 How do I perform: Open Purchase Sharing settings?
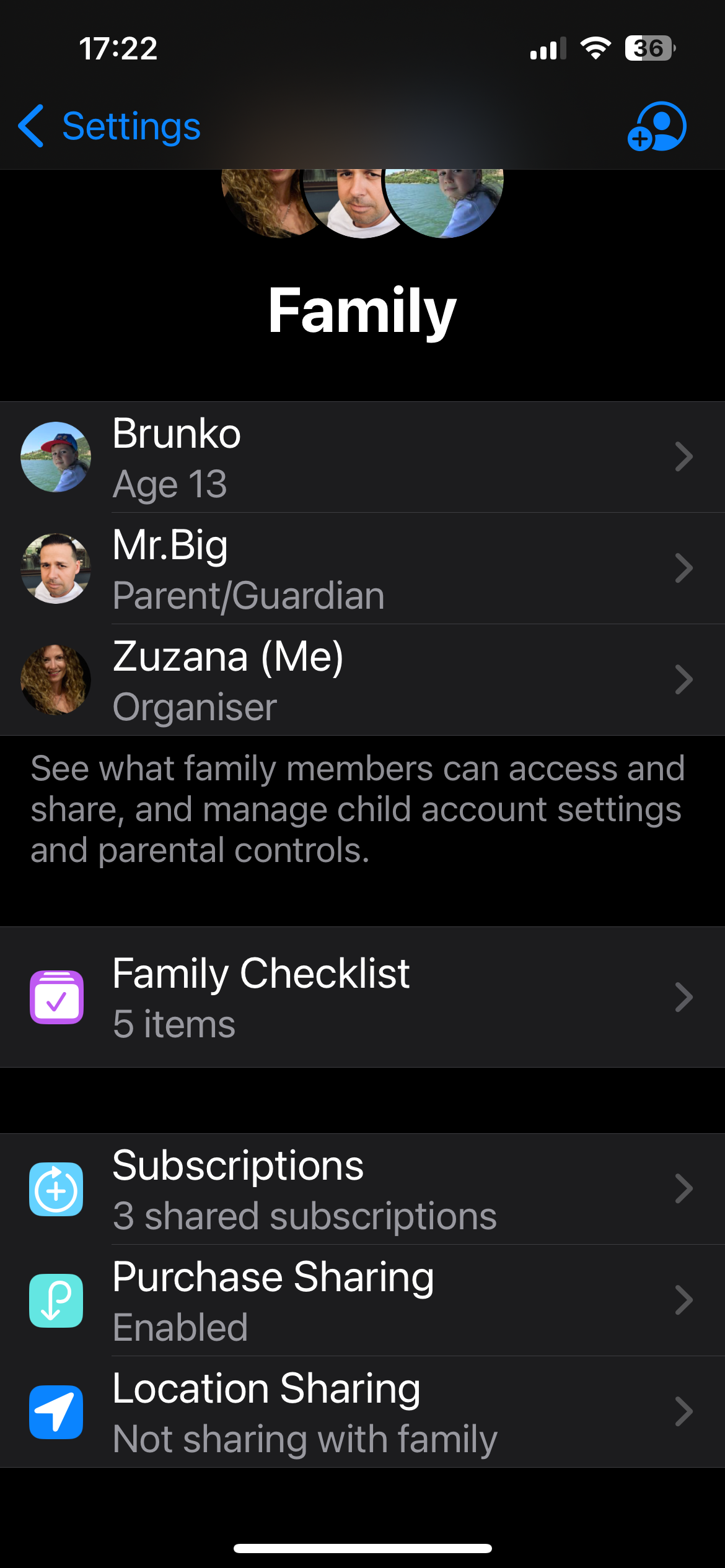[362, 1300]
